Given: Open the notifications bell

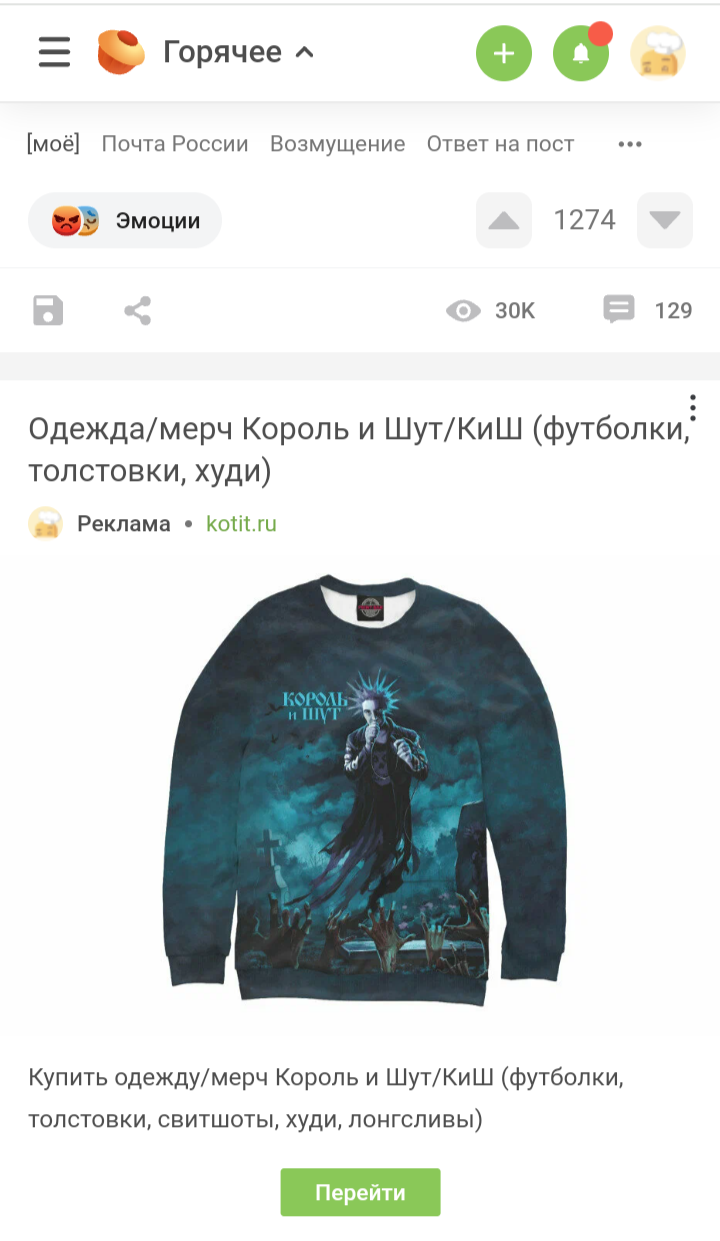Looking at the screenshot, I should coord(581,53).
